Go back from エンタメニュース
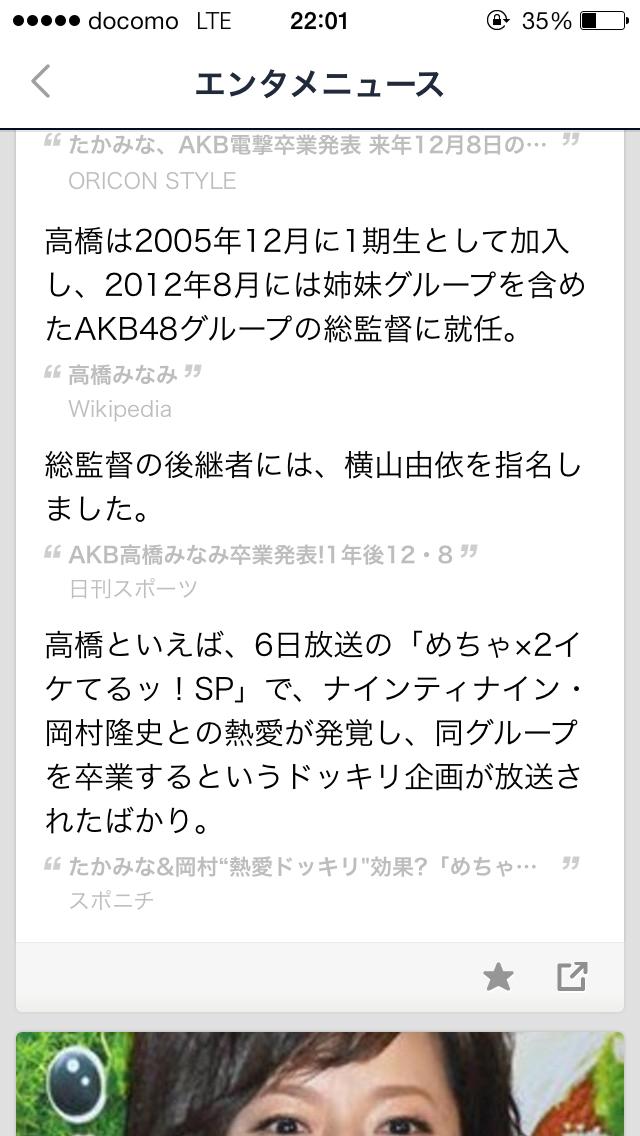The height and width of the screenshot is (1136, 640). point(41,82)
